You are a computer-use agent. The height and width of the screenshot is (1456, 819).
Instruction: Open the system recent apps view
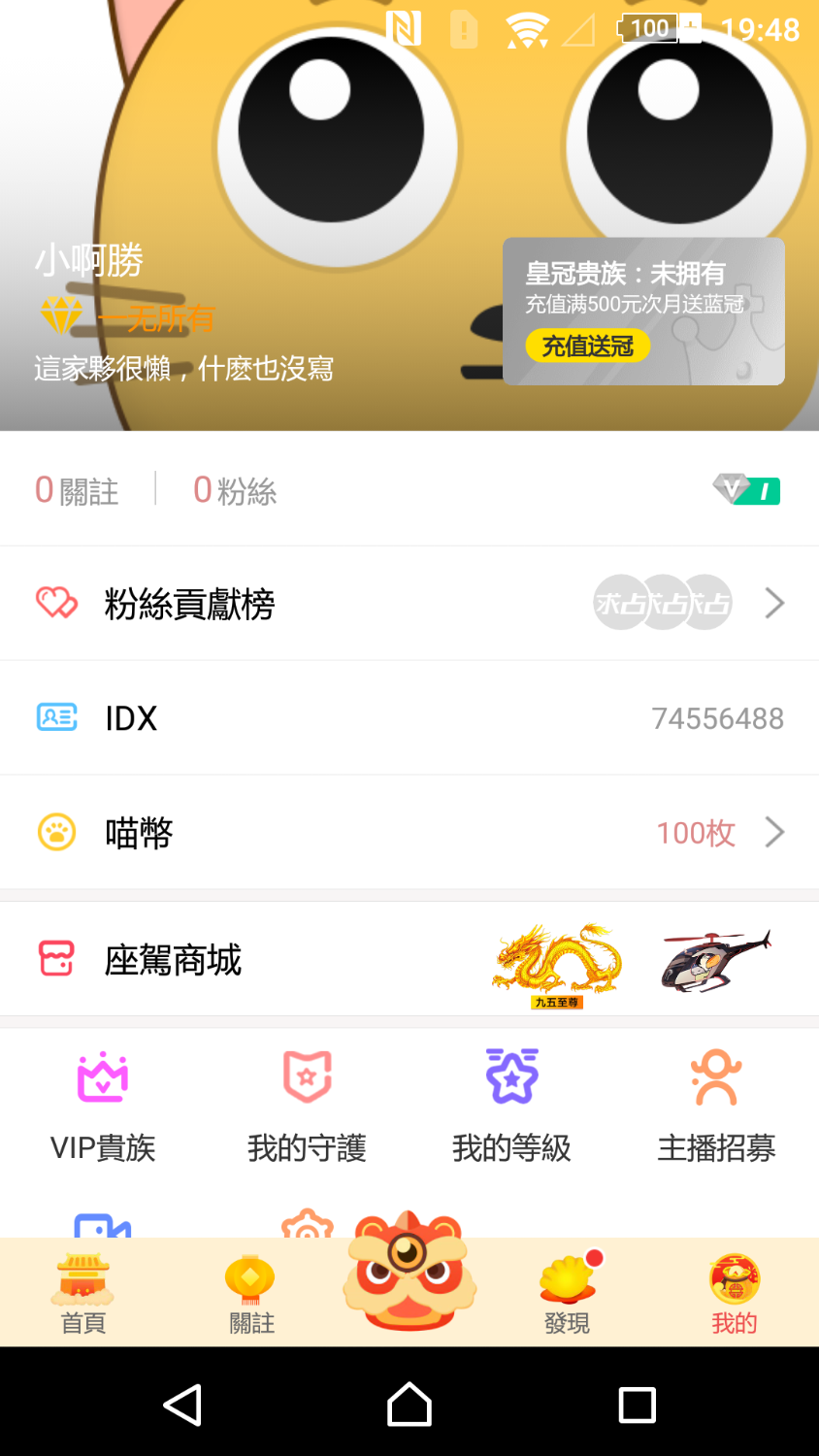coord(637,1405)
